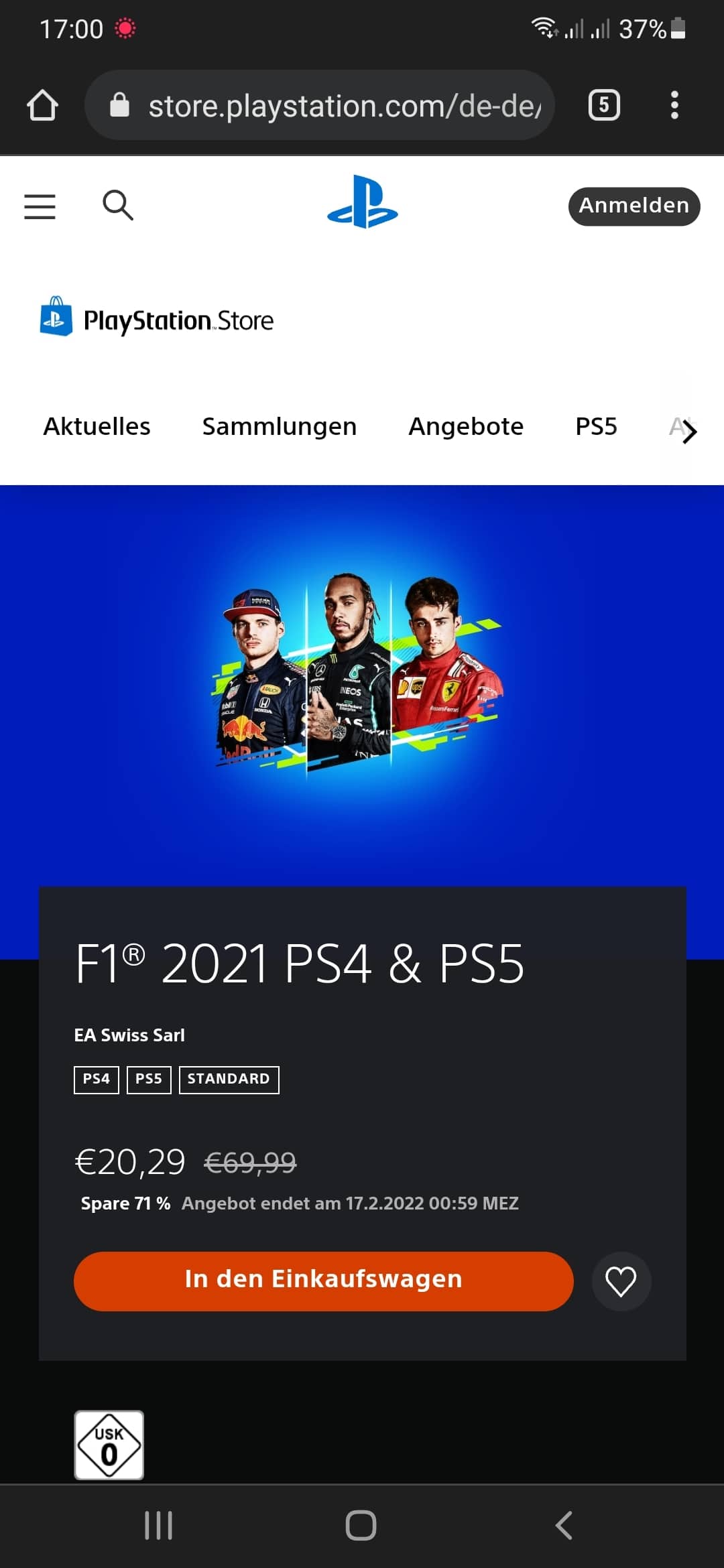724x1568 pixels.
Task: Add F1 2021 to wishlist with heart
Action: coord(621,1281)
